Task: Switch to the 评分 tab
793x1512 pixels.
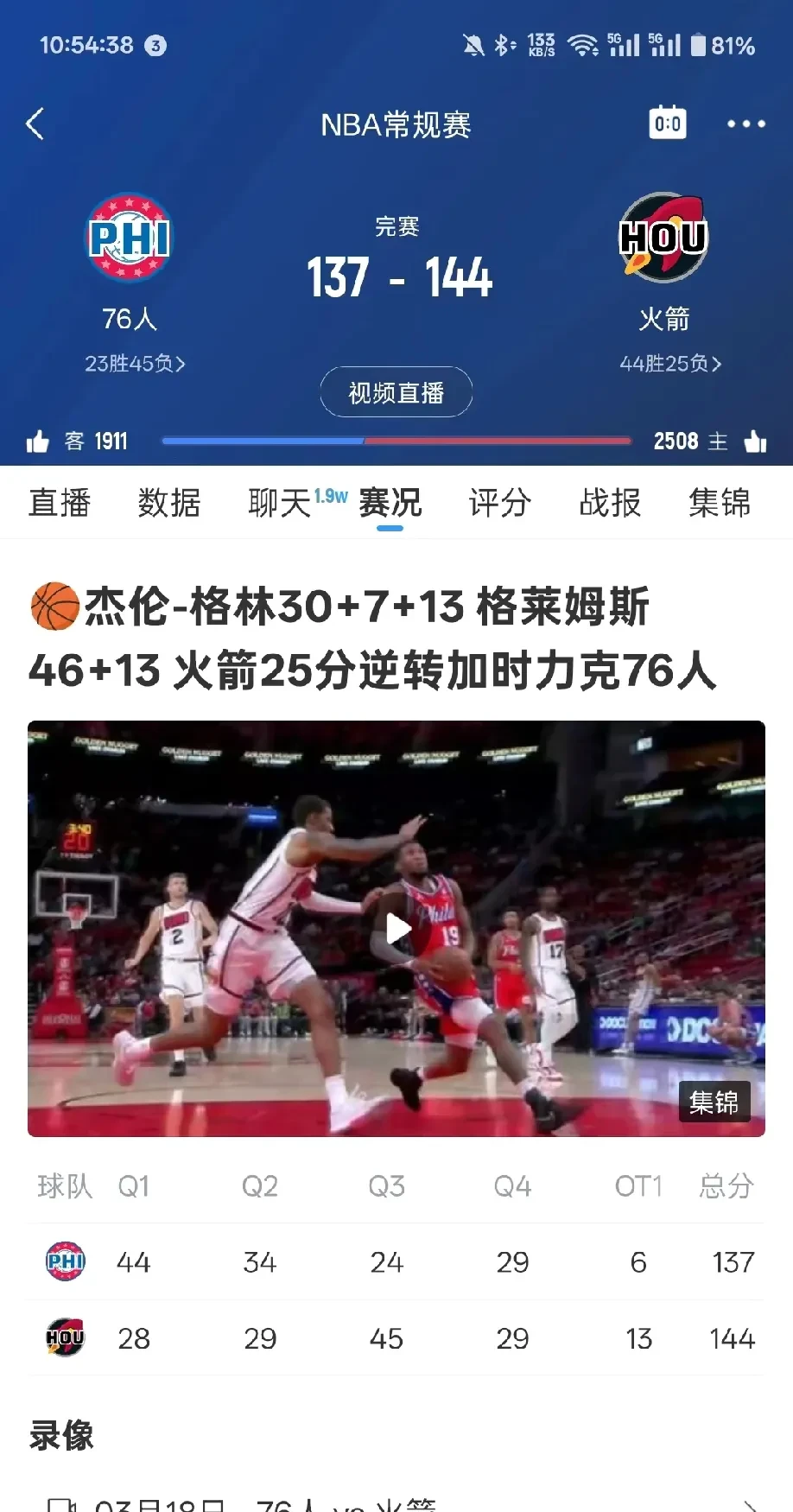Action: pos(498,503)
